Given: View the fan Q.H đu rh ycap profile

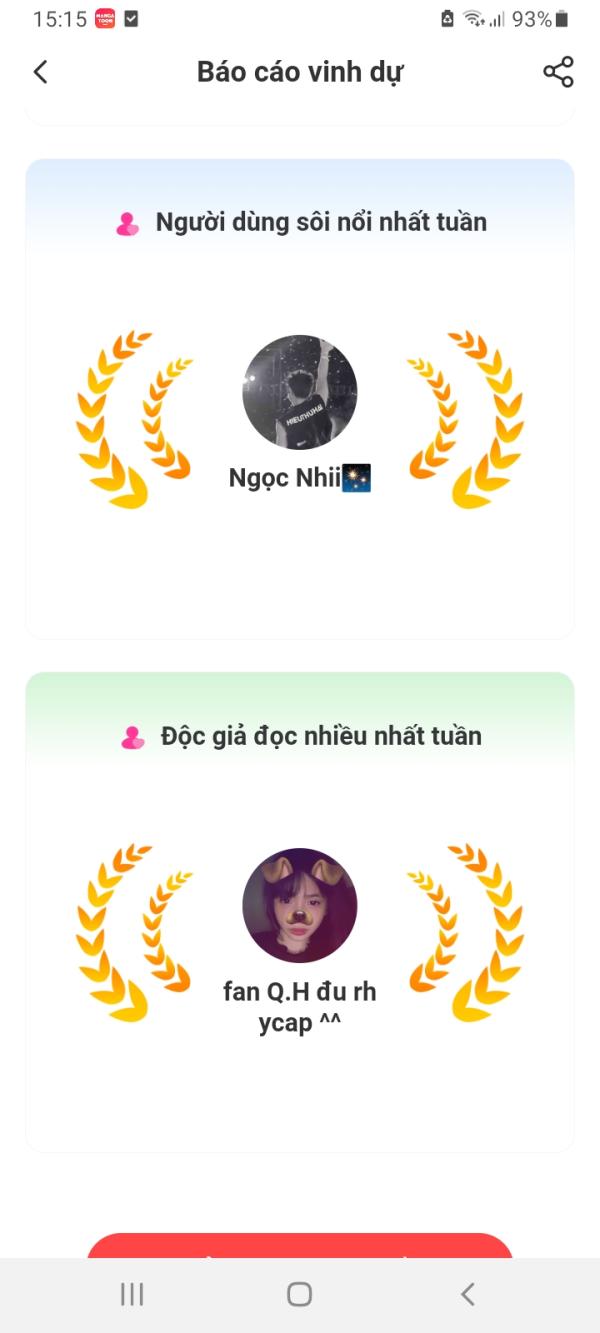Looking at the screenshot, I should (x=300, y=905).
